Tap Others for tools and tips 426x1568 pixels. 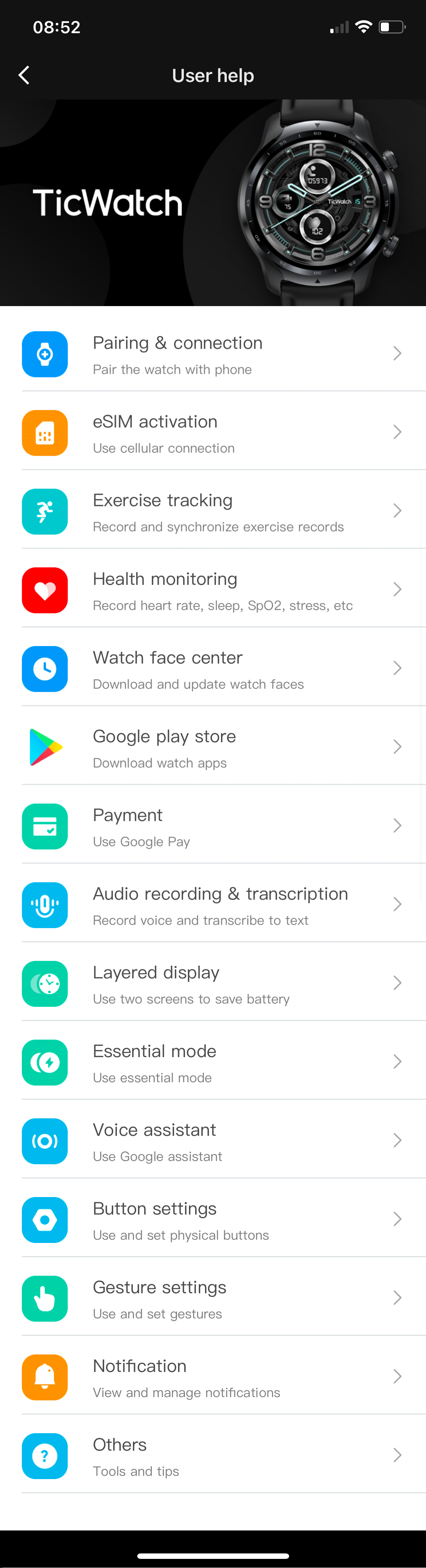pos(213,1456)
